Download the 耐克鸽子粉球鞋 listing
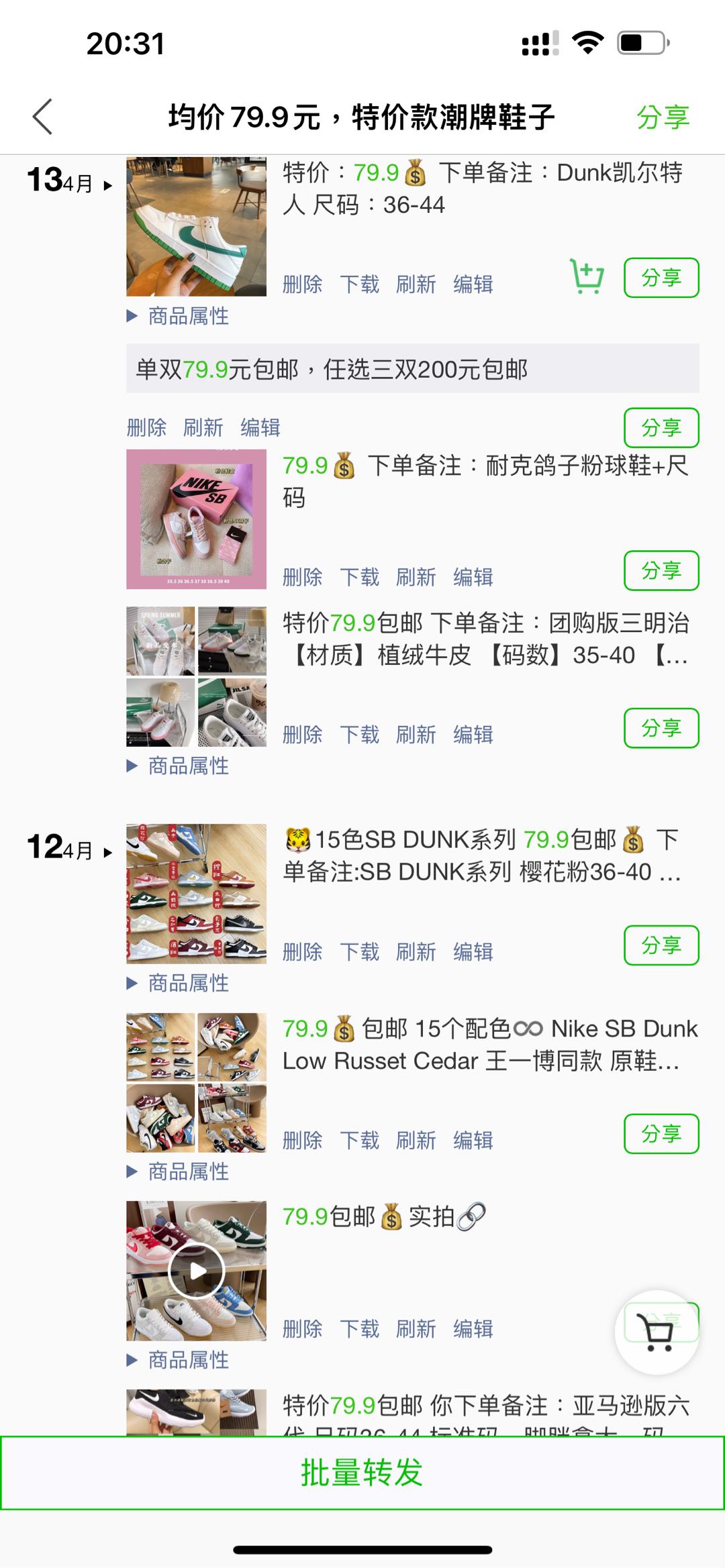This screenshot has height=1568, width=725. pyautogui.click(x=359, y=577)
